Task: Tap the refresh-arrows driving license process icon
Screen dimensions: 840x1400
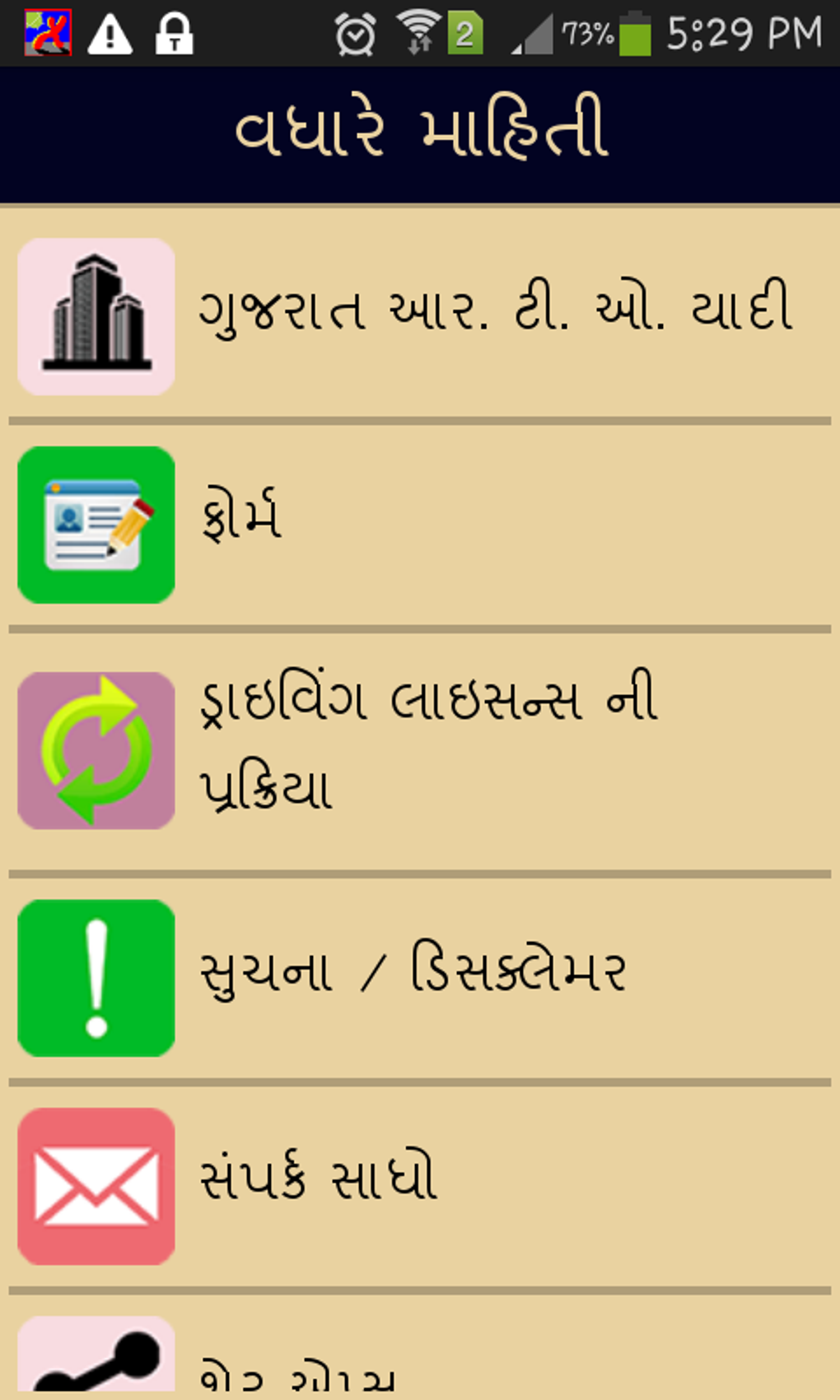Action: tap(96, 748)
